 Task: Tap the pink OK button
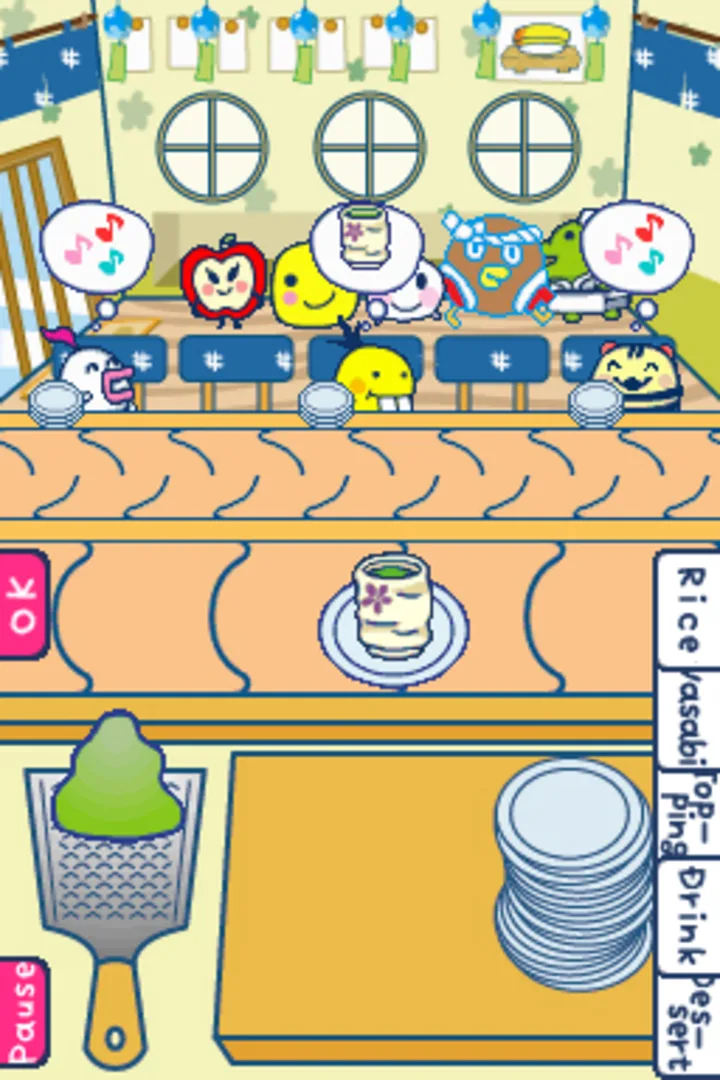tap(22, 603)
